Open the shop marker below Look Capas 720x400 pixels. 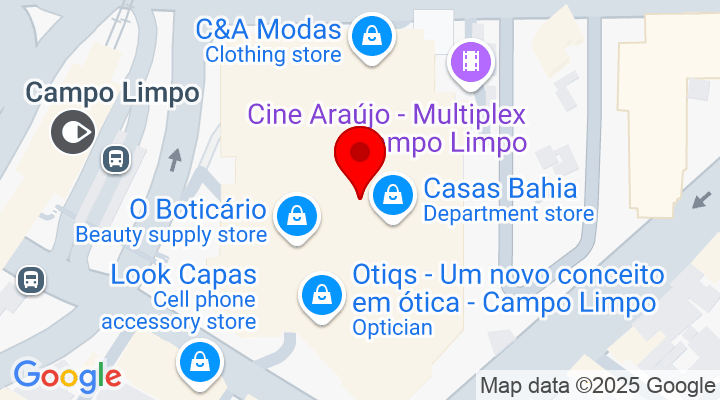pyautogui.click(x=200, y=361)
